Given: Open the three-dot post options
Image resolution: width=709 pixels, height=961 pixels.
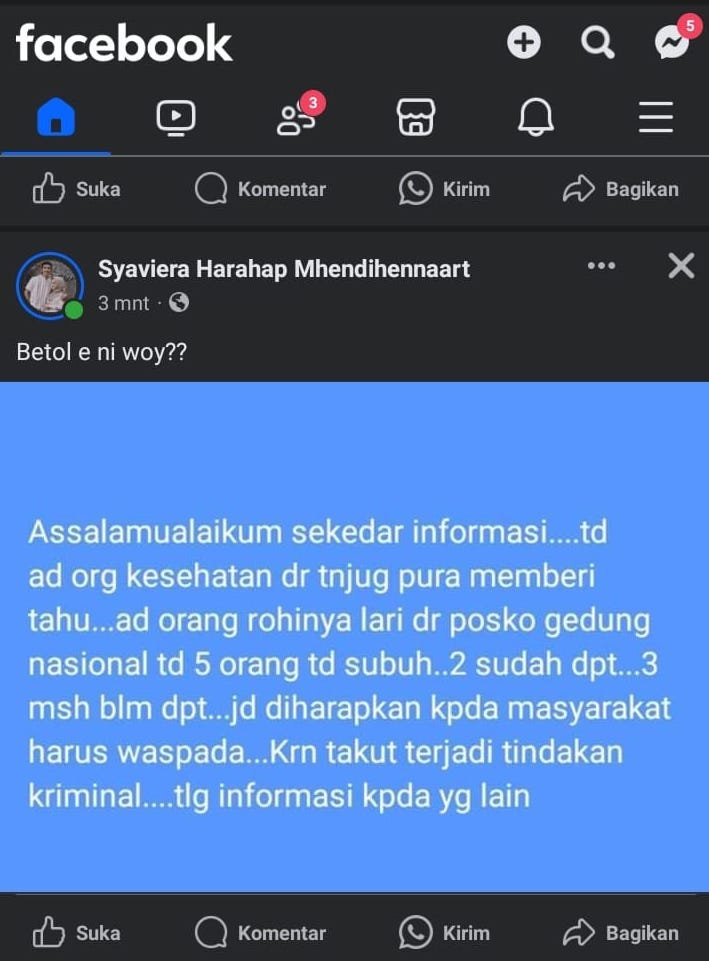Looking at the screenshot, I should click(601, 266).
